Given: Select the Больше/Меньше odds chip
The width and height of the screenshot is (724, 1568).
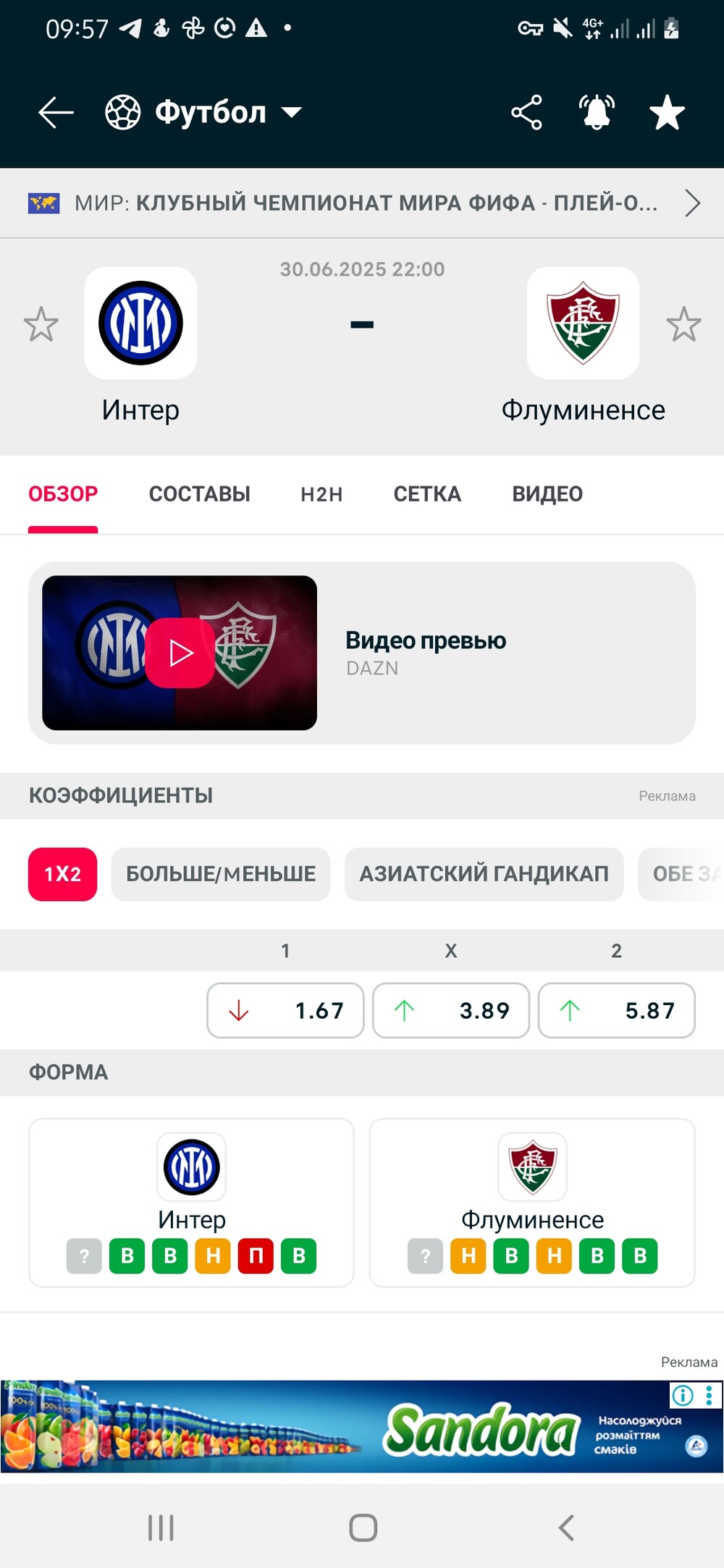Looking at the screenshot, I should (221, 874).
